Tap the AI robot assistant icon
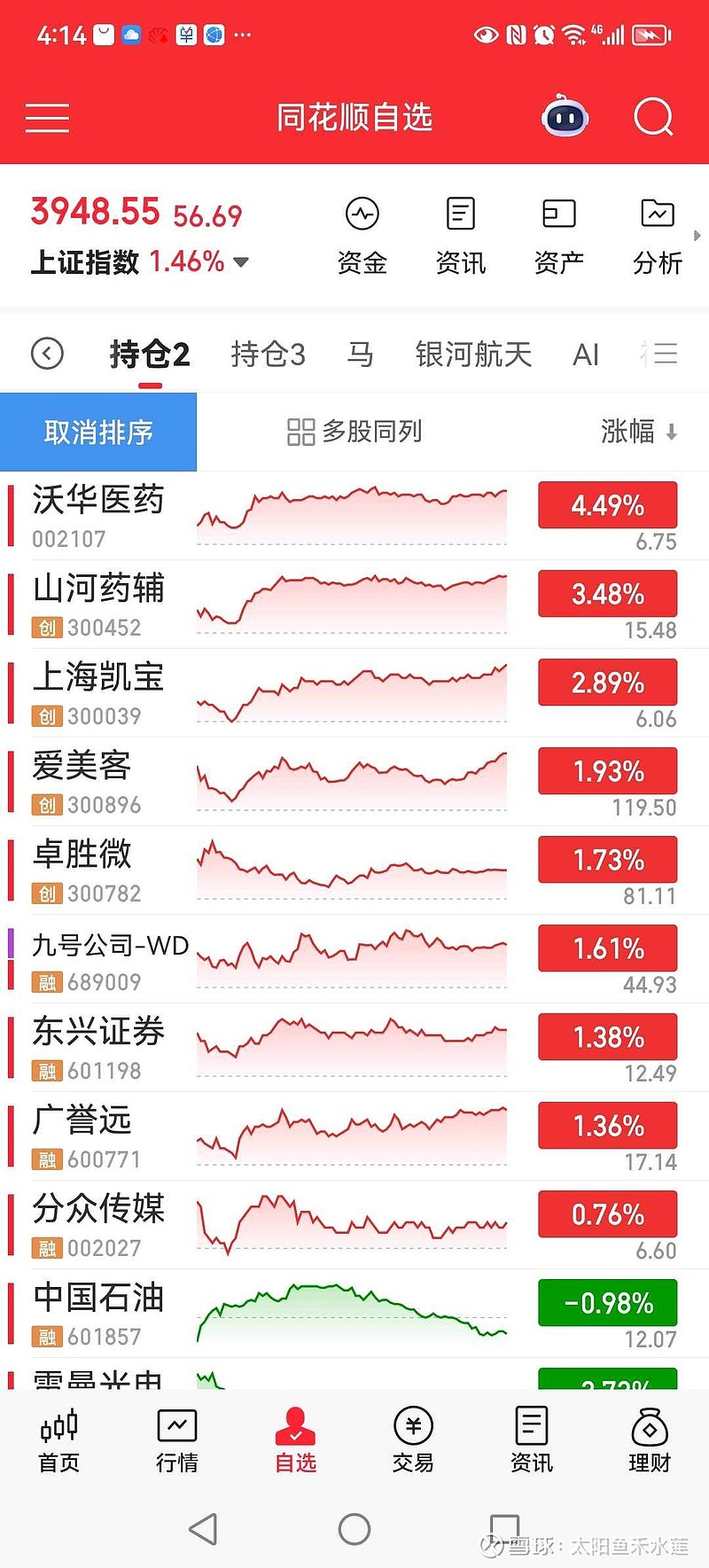709x1568 pixels. pos(565,116)
